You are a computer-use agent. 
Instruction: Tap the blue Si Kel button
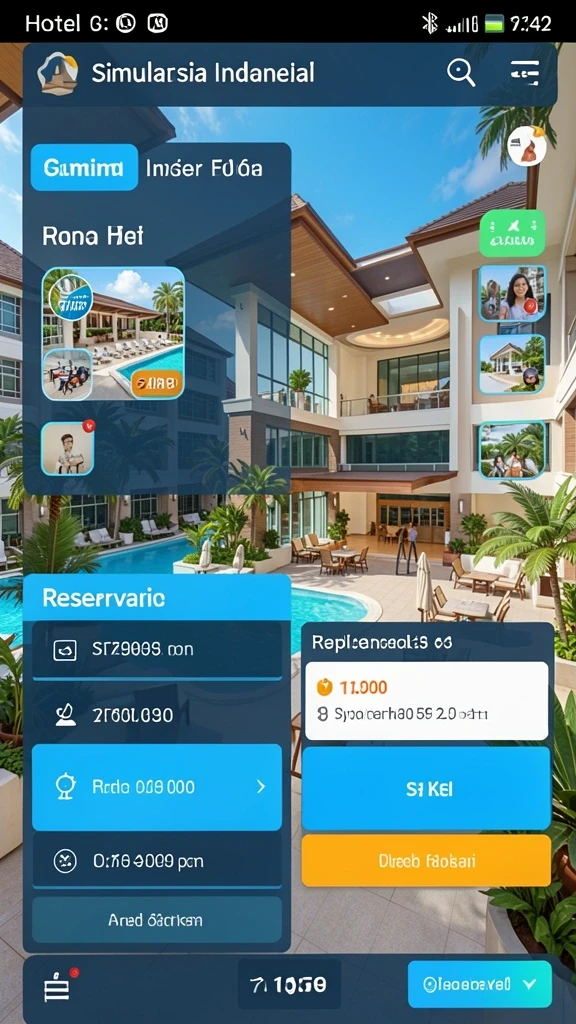pos(427,789)
